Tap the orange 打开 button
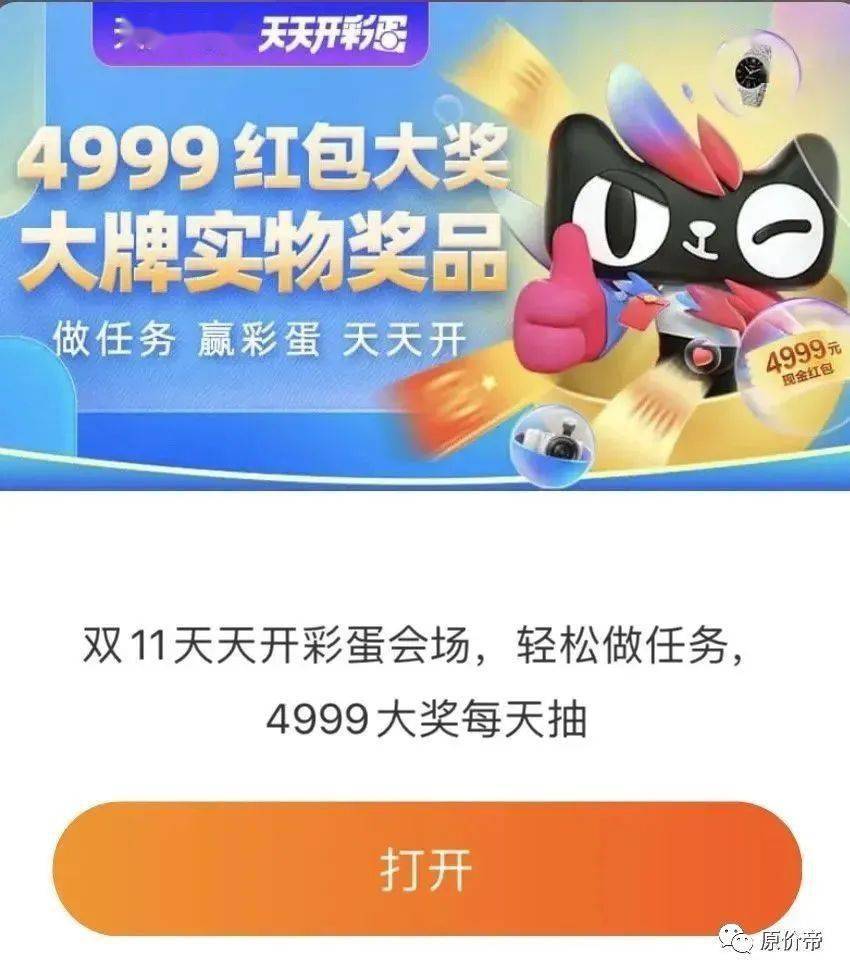This screenshot has width=850, height=978. click(426, 869)
